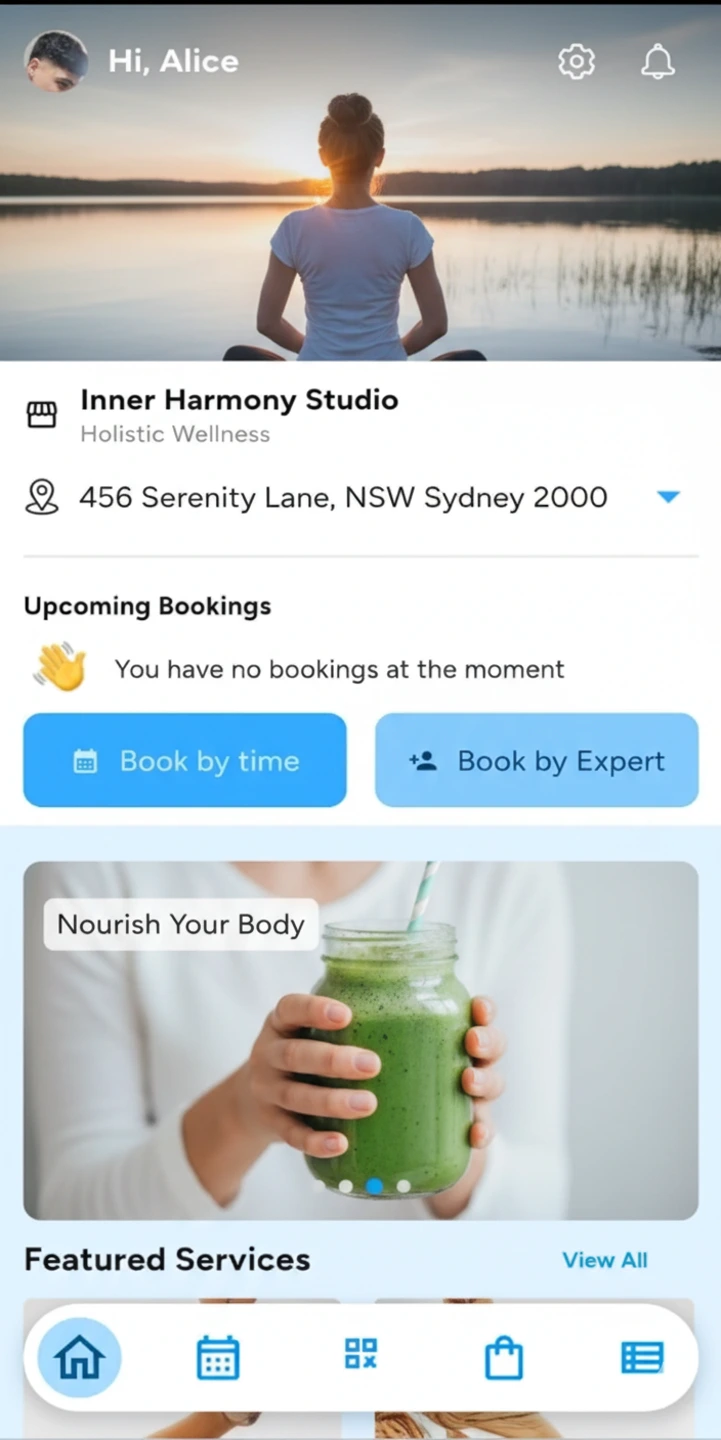
Task: View all featured services
Action: (604, 1260)
